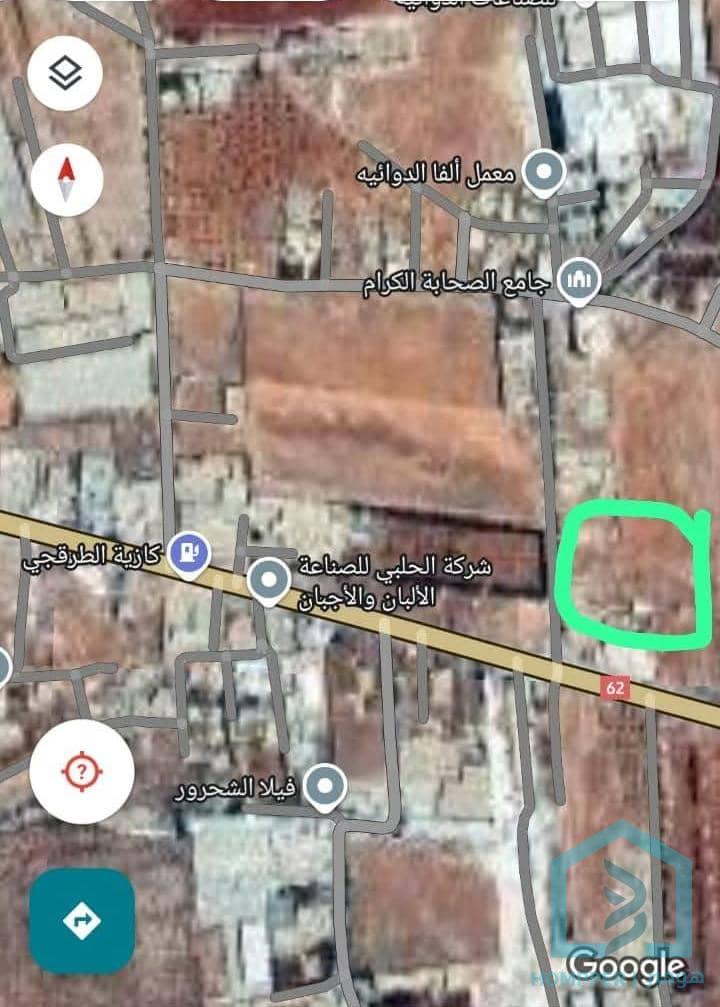Open the جامع الصحابة الكرام mosque marker
Image resolution: width=720 pixels, height=1007 pixels.
pos(579,283)
